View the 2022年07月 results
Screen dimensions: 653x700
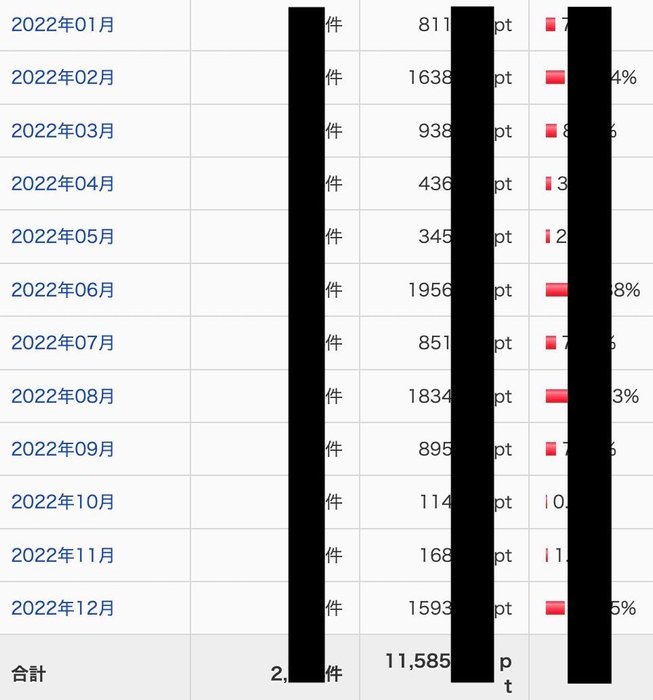coord(63,343)
